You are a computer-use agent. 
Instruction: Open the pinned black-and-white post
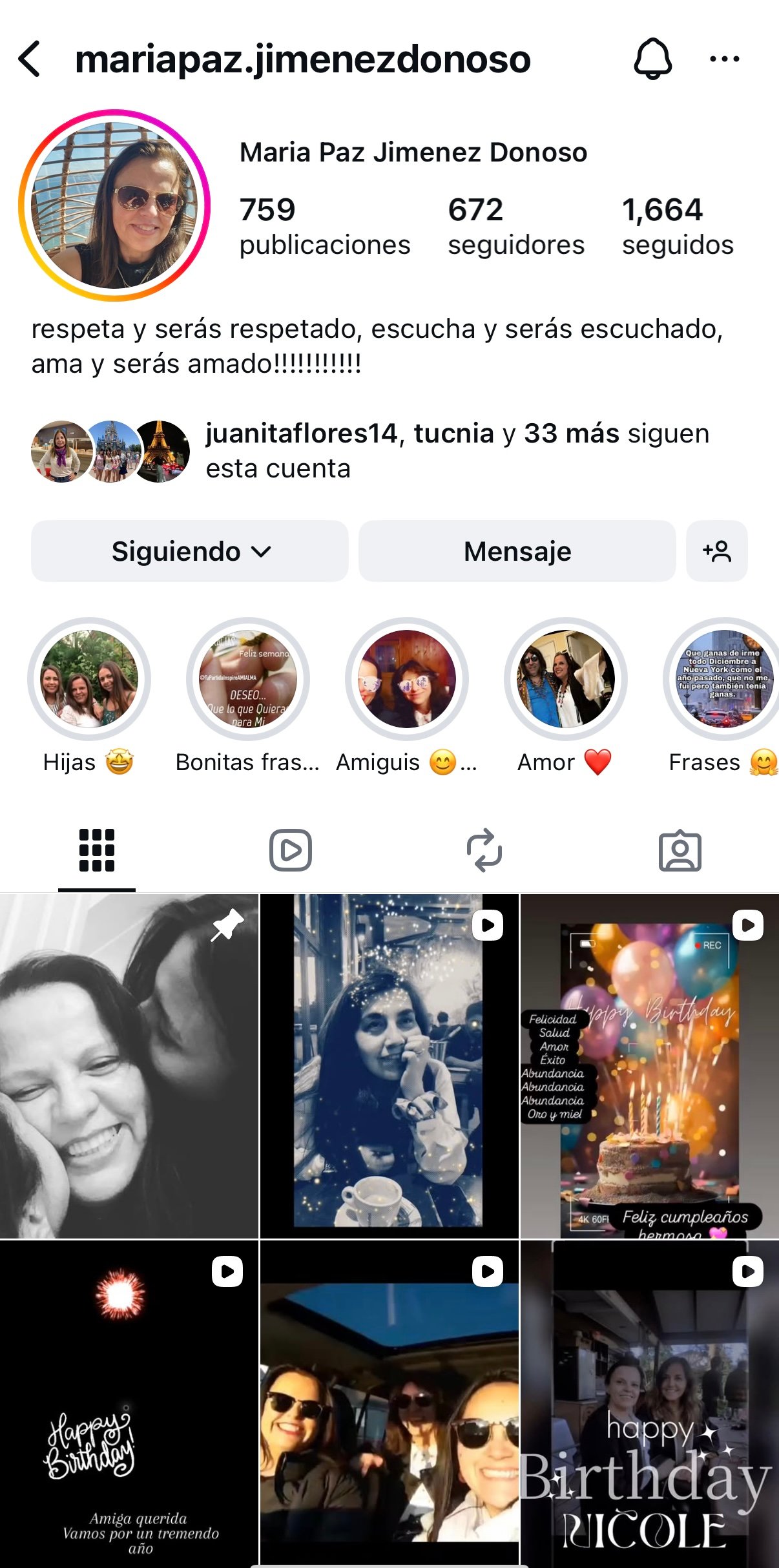point(129,1066)
